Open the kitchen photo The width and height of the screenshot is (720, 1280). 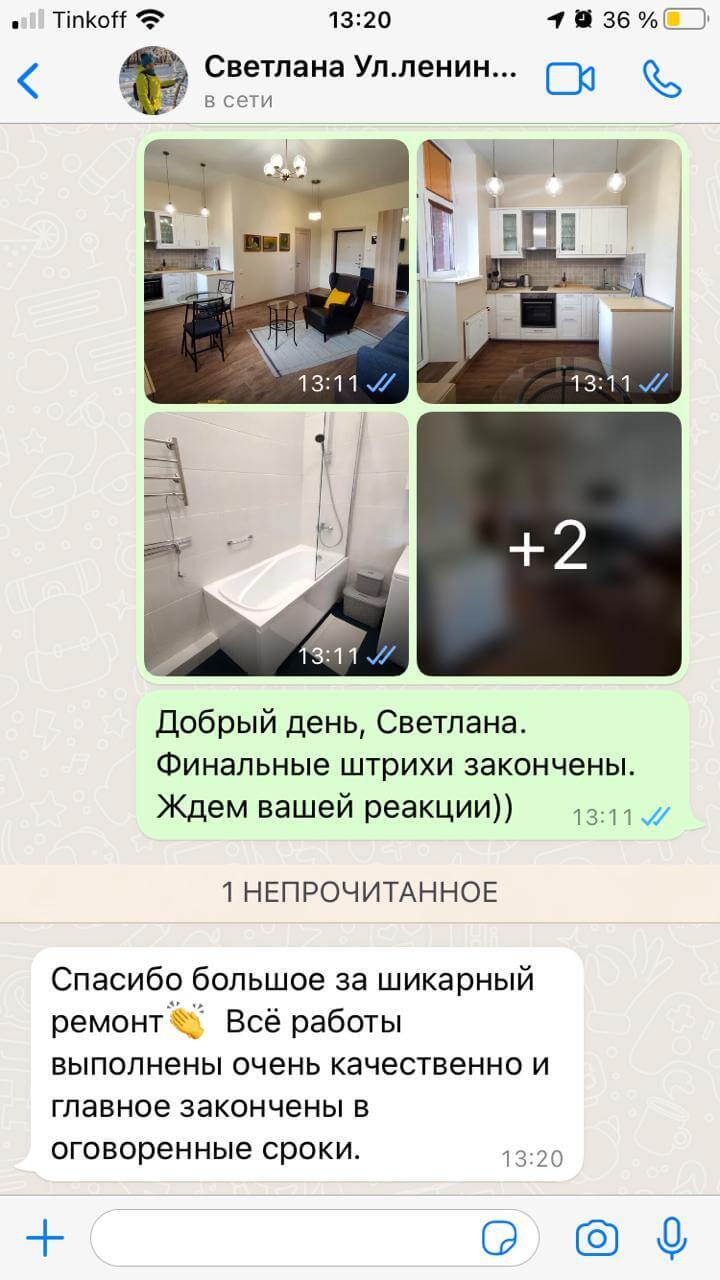pos(549,271)
